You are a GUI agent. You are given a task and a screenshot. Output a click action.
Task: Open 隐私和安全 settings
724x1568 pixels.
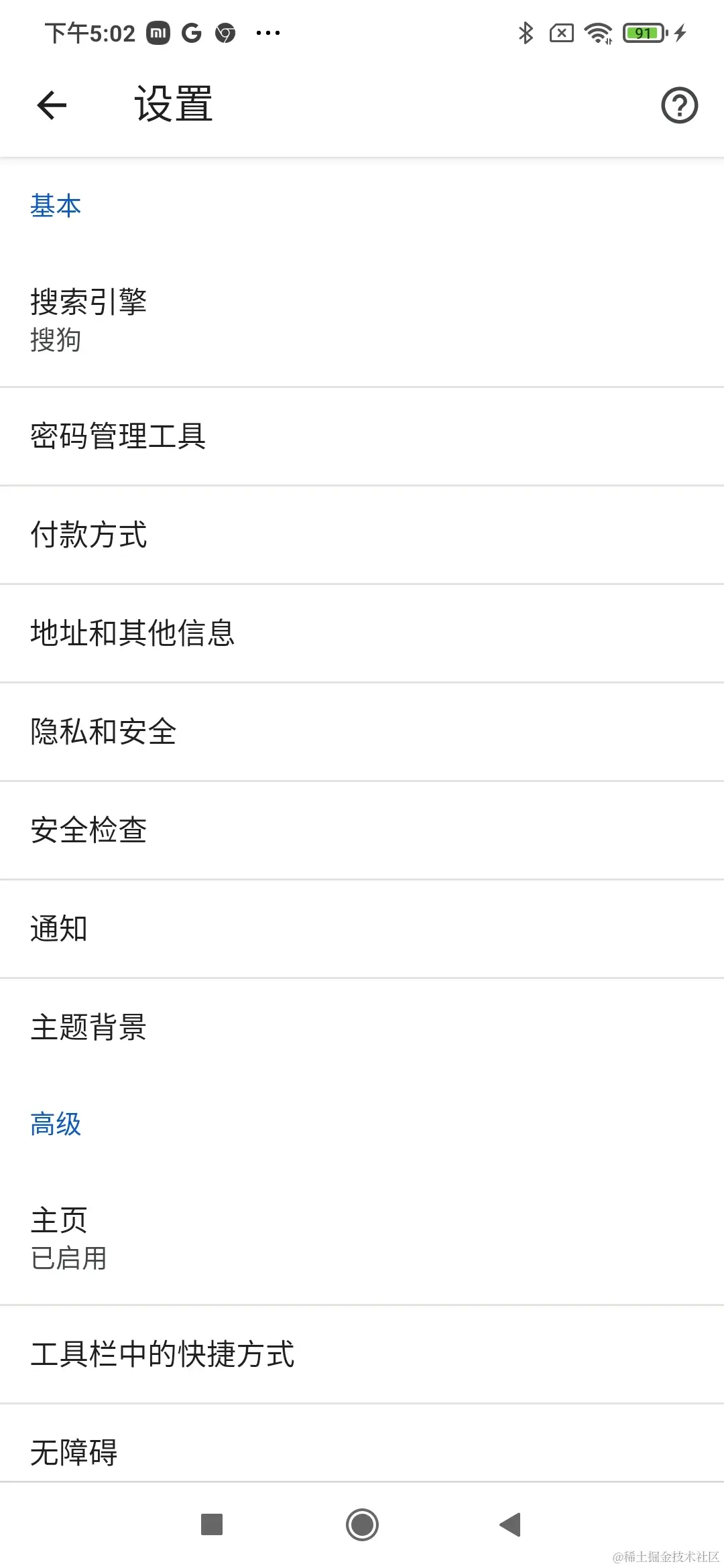[362, 732]
